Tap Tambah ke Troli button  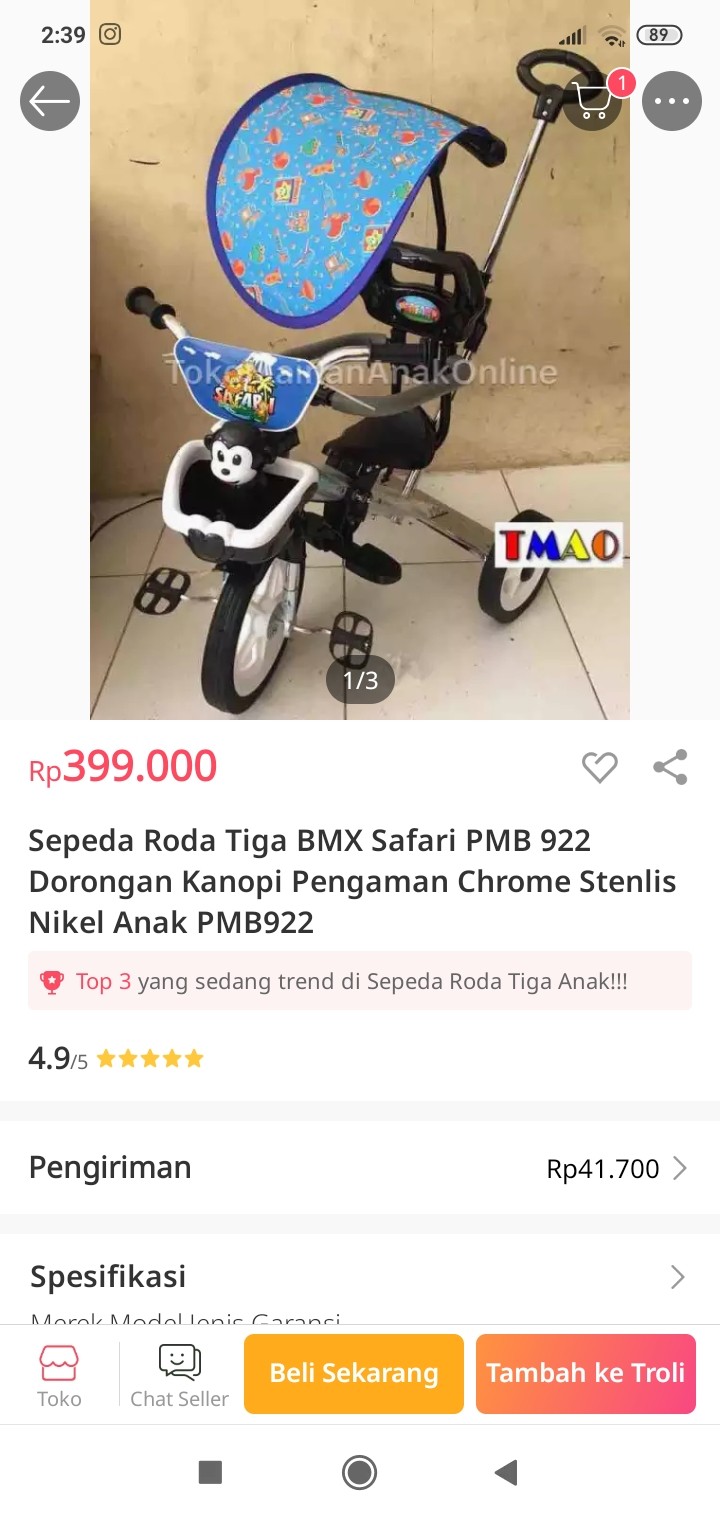click(x=585, y=1373)
